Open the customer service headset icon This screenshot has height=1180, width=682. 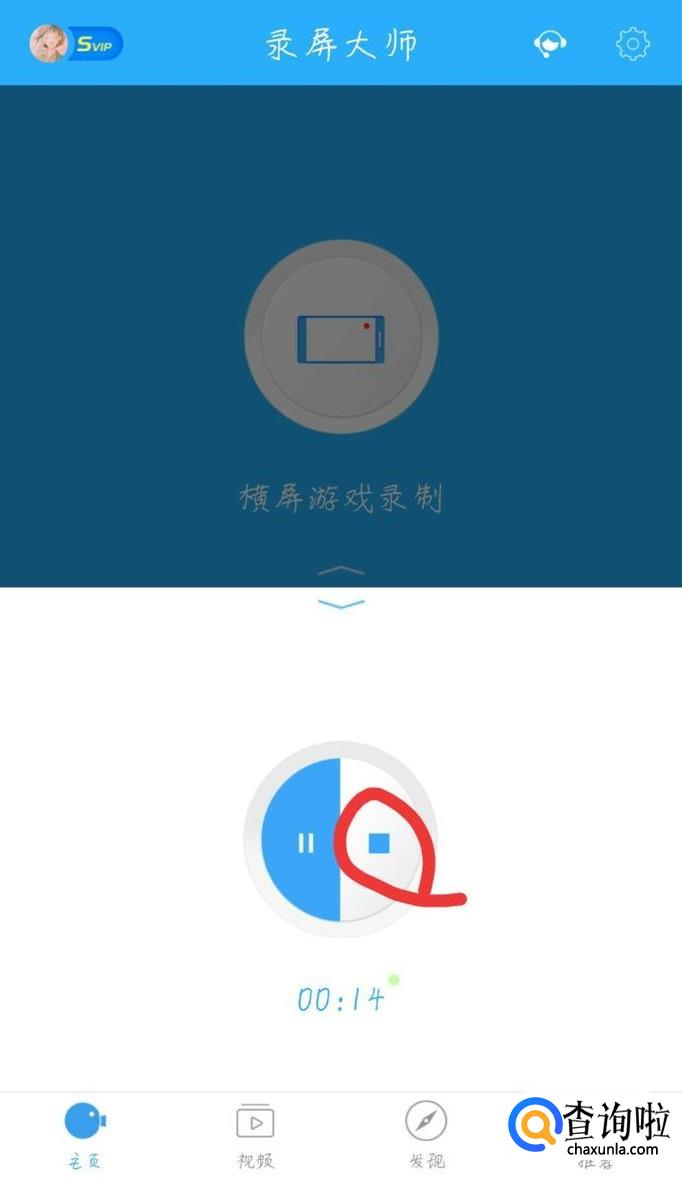(x=550, y=44)
